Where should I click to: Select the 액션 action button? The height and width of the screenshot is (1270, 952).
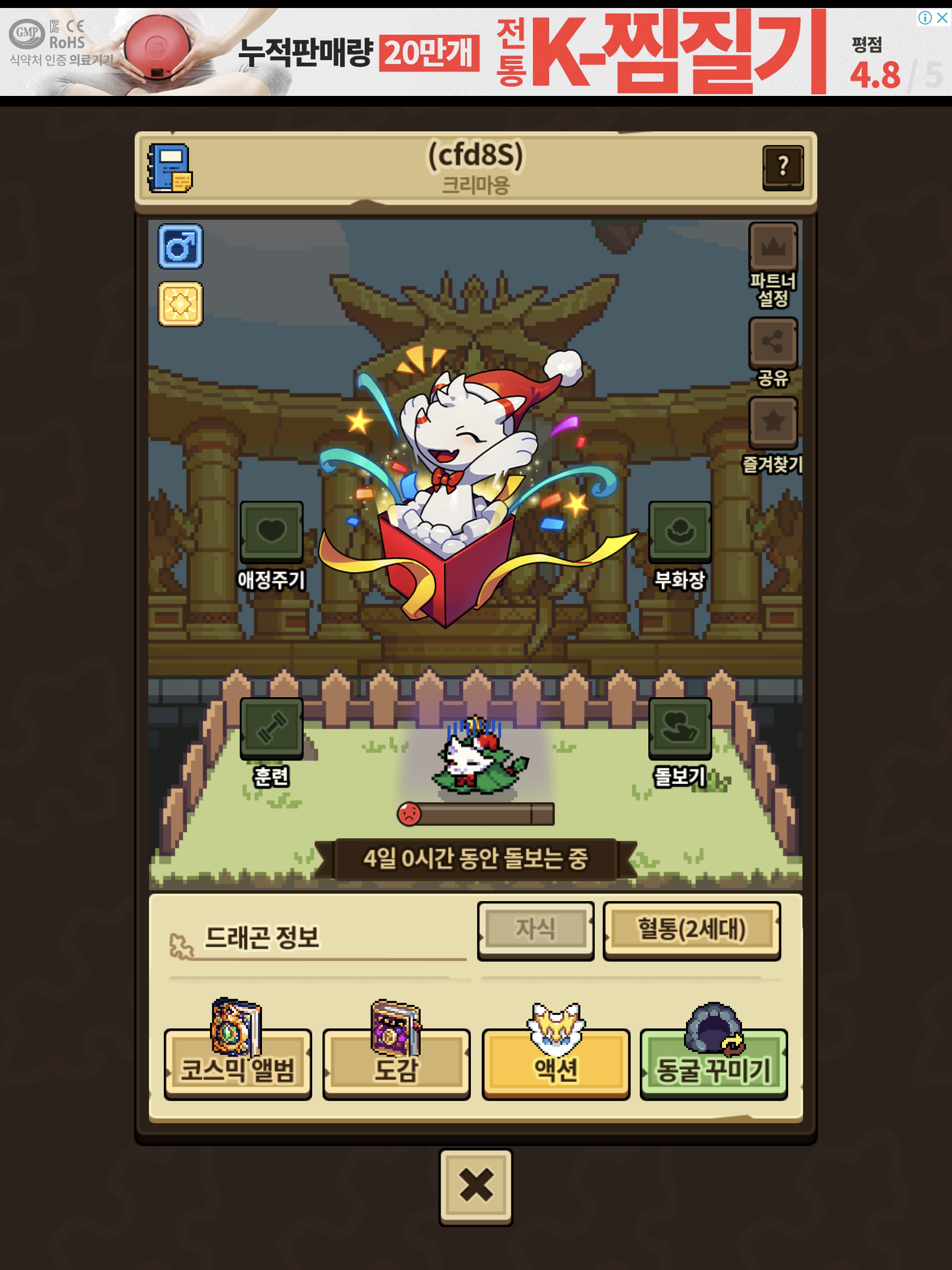(555, 1064)
